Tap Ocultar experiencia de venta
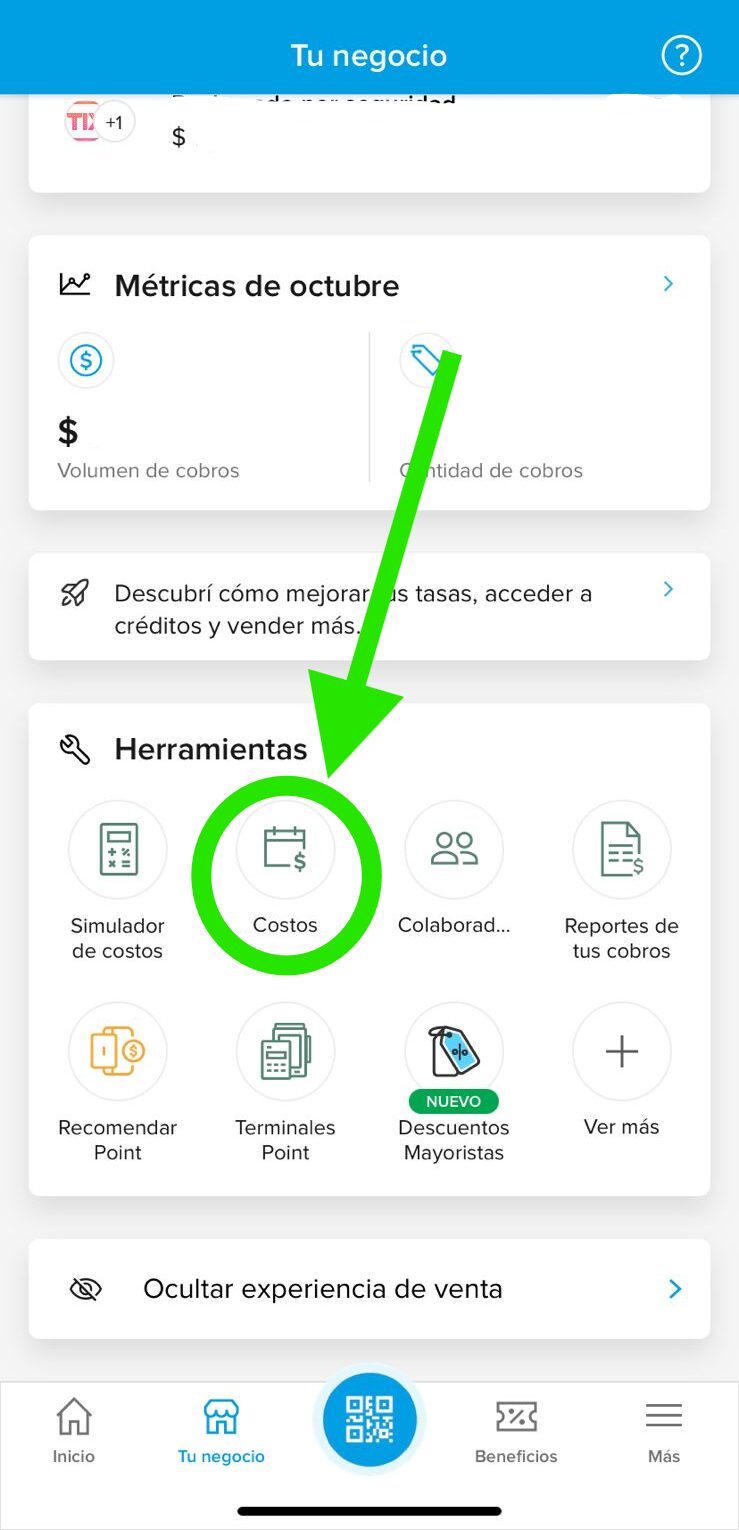Screen dimensions: 739x1530 tap(369, 1289)
